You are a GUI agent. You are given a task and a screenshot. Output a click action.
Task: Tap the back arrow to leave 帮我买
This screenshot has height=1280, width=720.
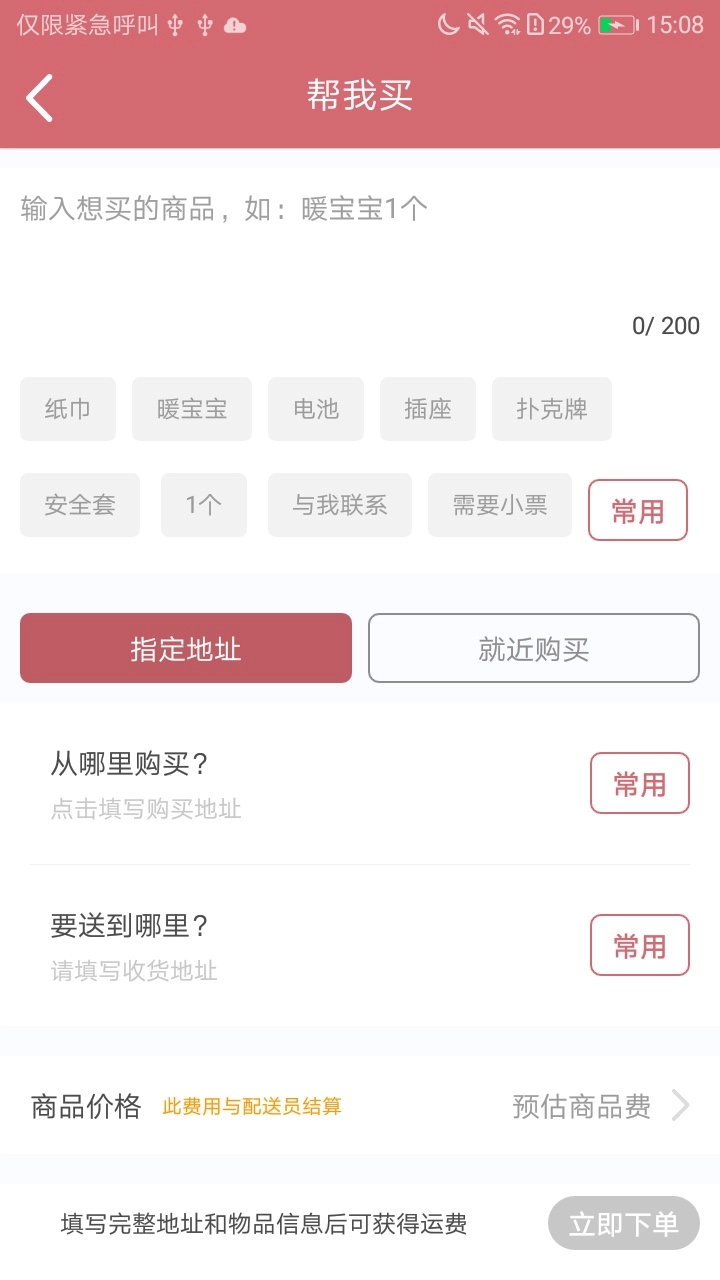(x=40, y=97)
